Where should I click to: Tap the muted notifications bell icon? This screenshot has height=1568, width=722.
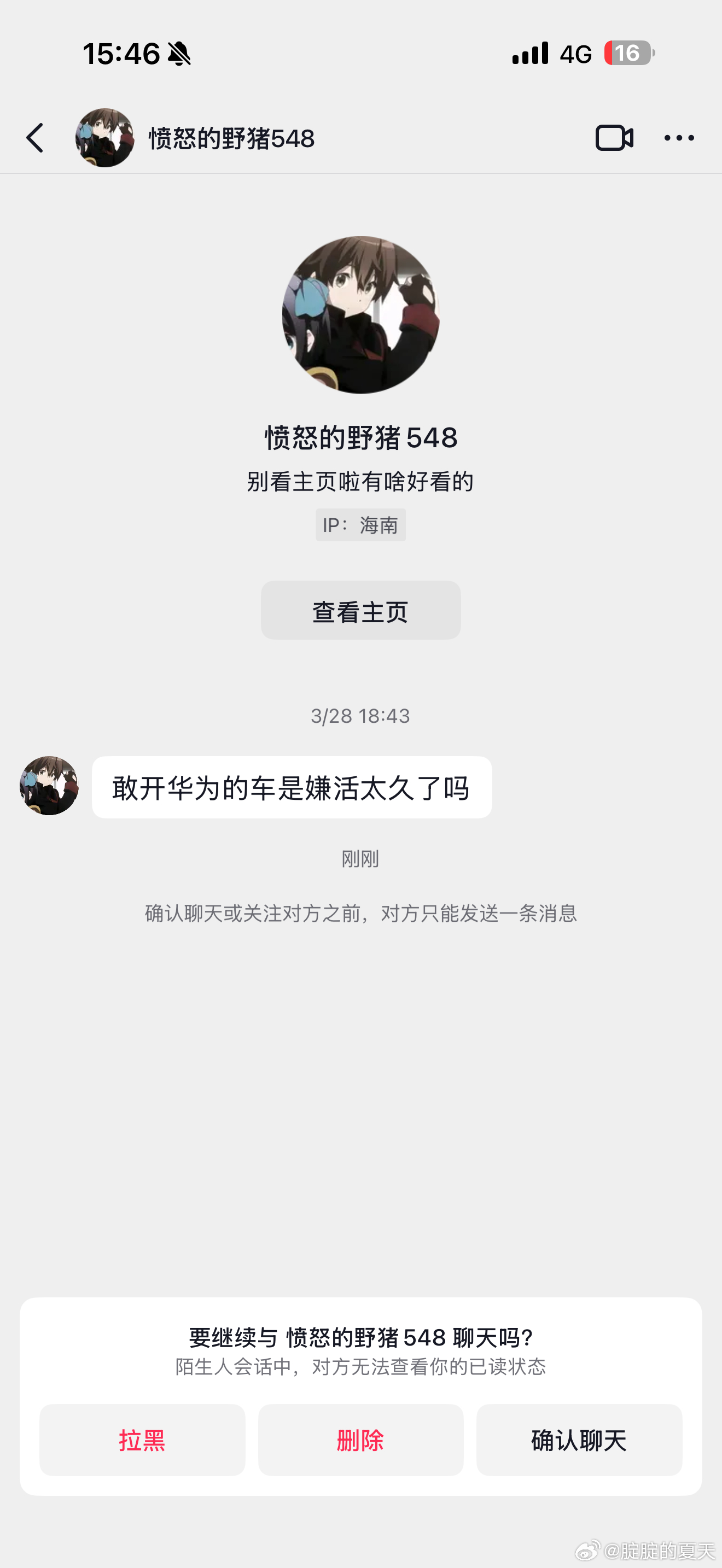point(178,54)
